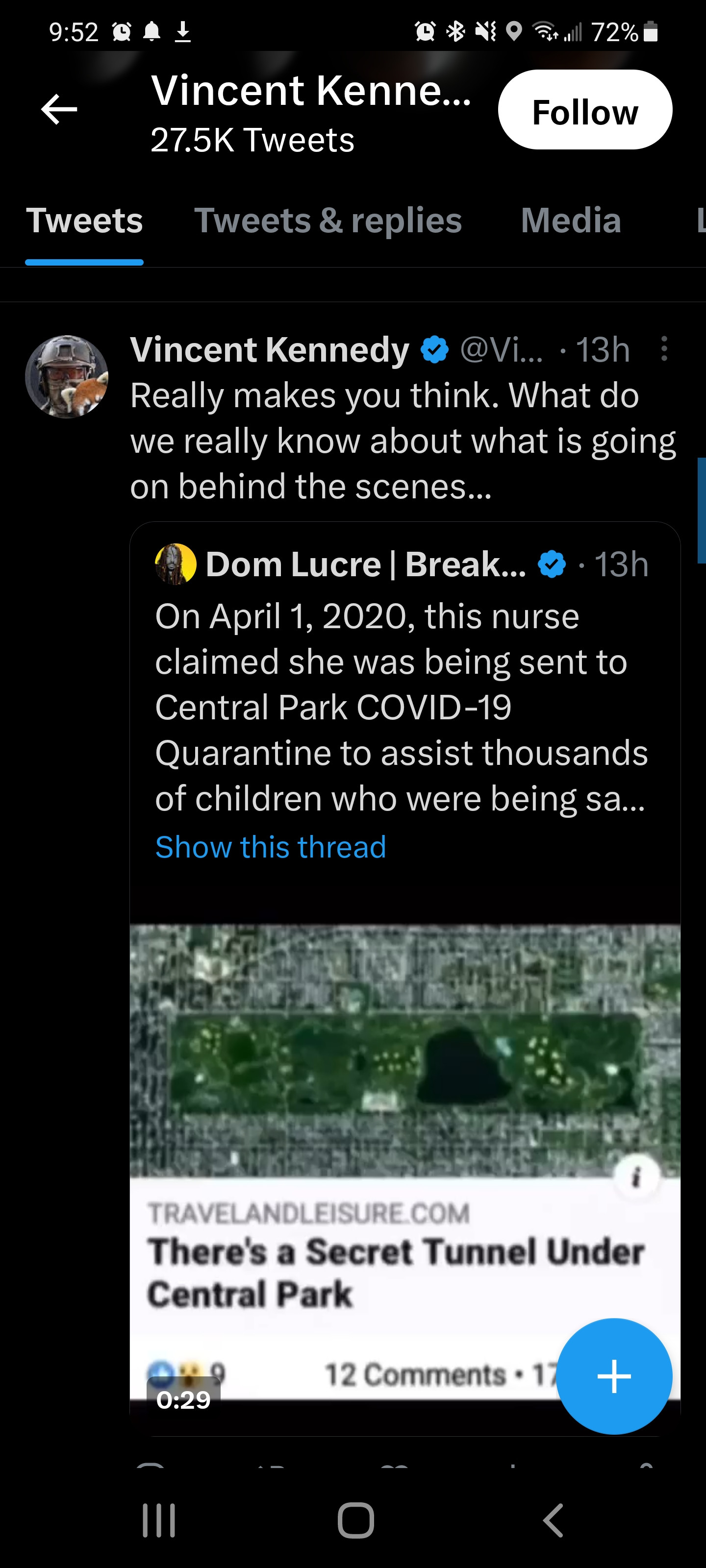
Task: Go back using the top arrow
Action: pos(59,110)
